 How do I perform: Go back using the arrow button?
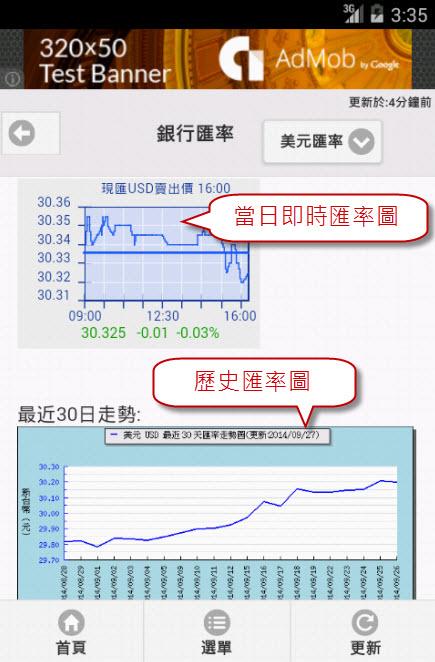tap(30, 133)
